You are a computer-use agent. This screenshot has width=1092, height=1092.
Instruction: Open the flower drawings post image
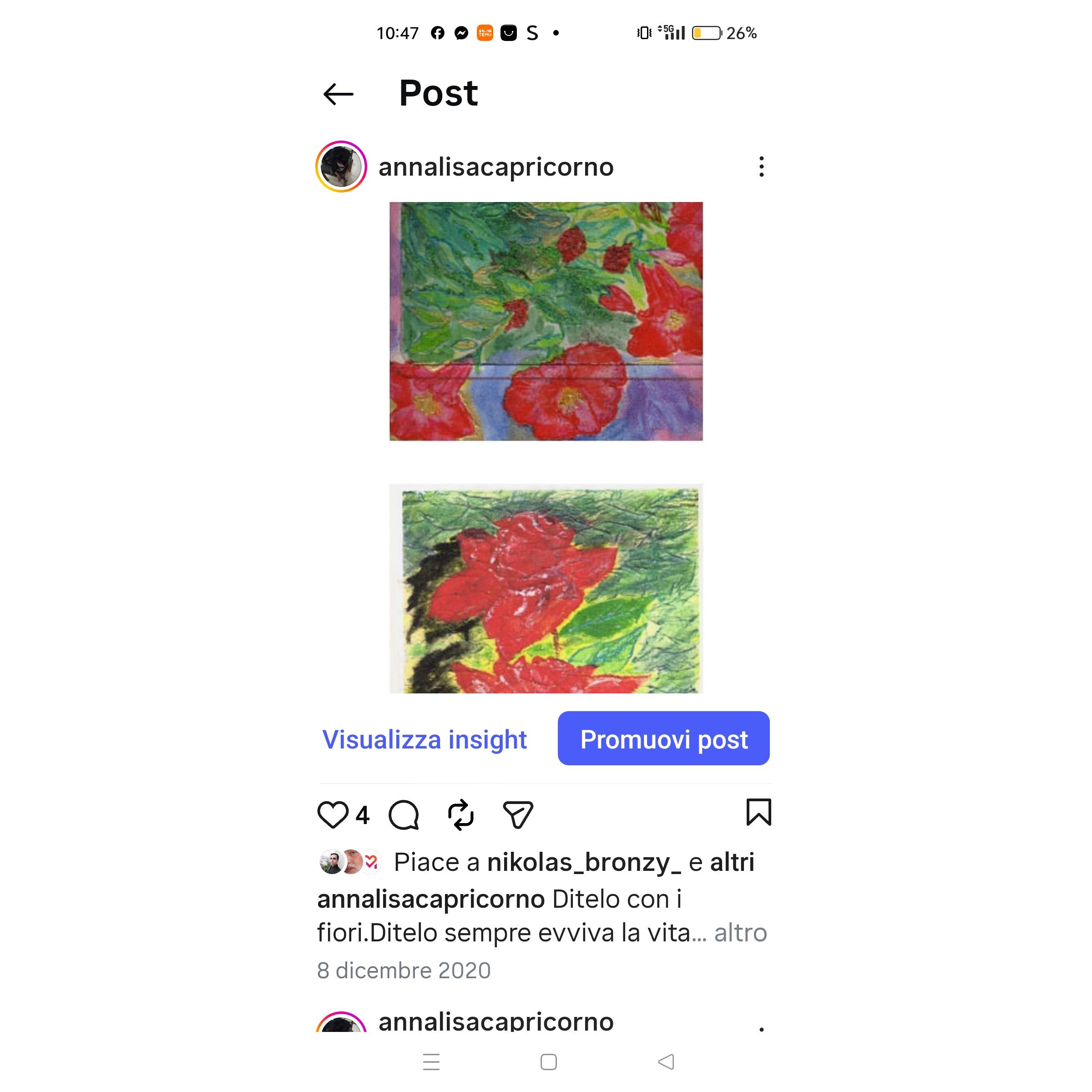[x=546, y=446]
